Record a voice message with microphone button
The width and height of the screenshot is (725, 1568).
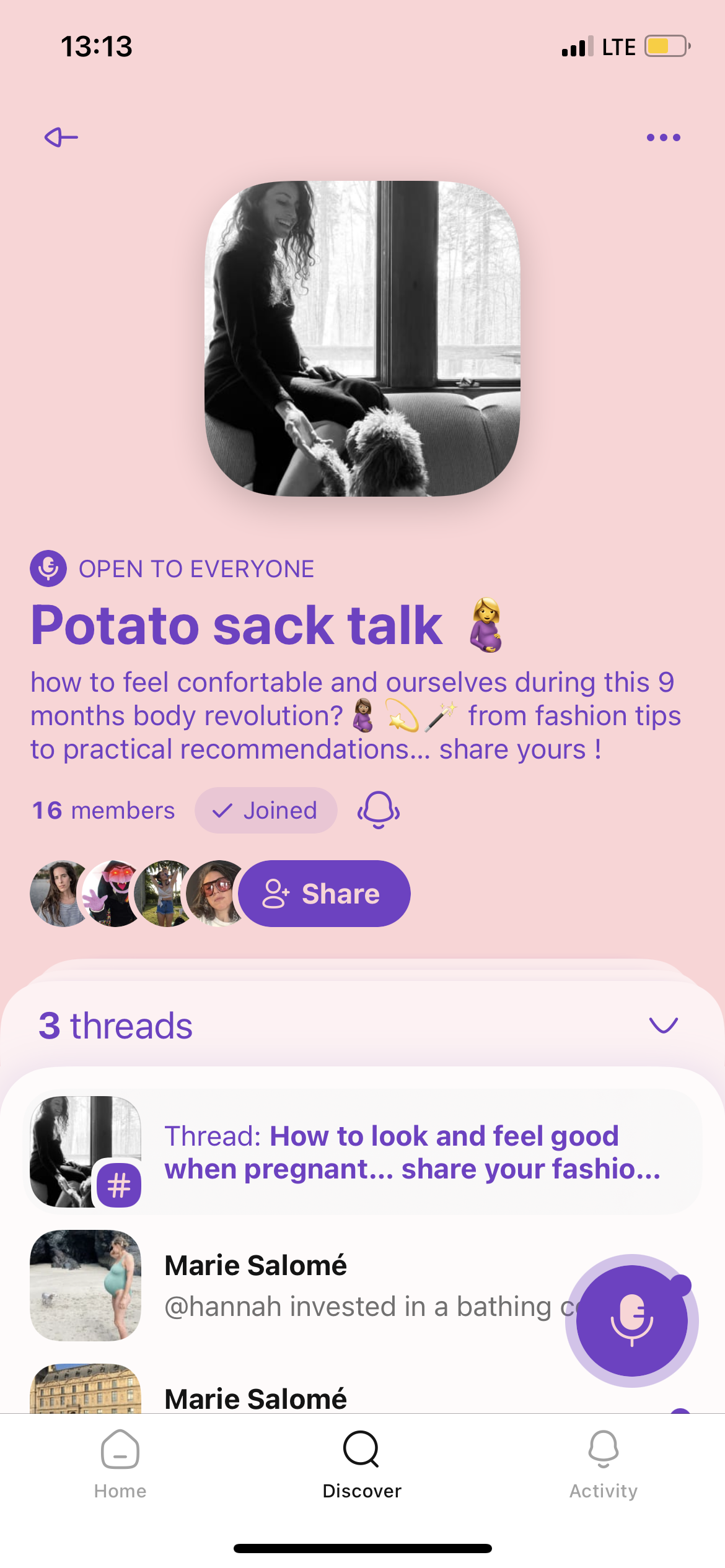click(631, 1320)
